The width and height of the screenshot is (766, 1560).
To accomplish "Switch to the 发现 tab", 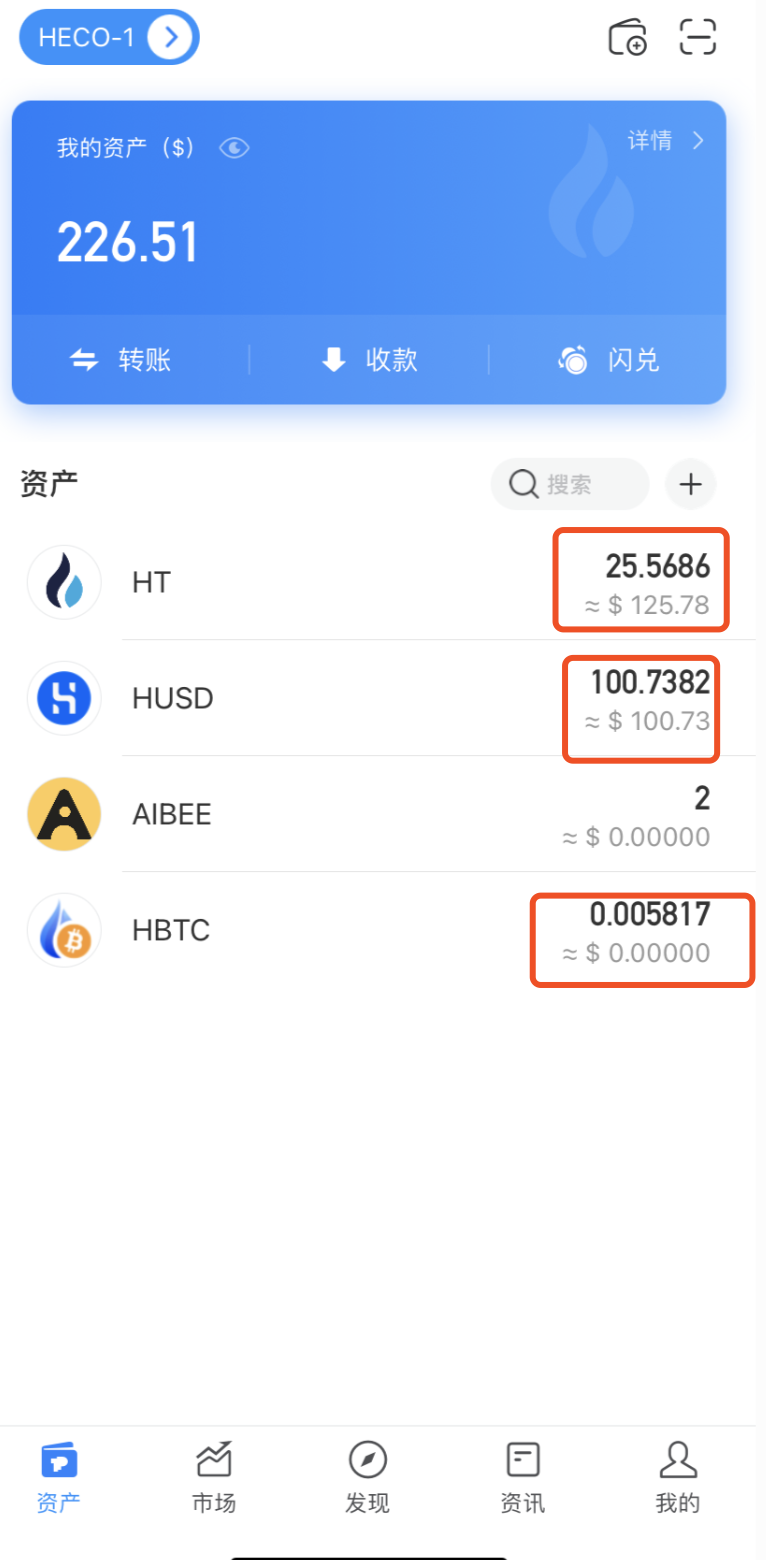I will coord(367,1478).
